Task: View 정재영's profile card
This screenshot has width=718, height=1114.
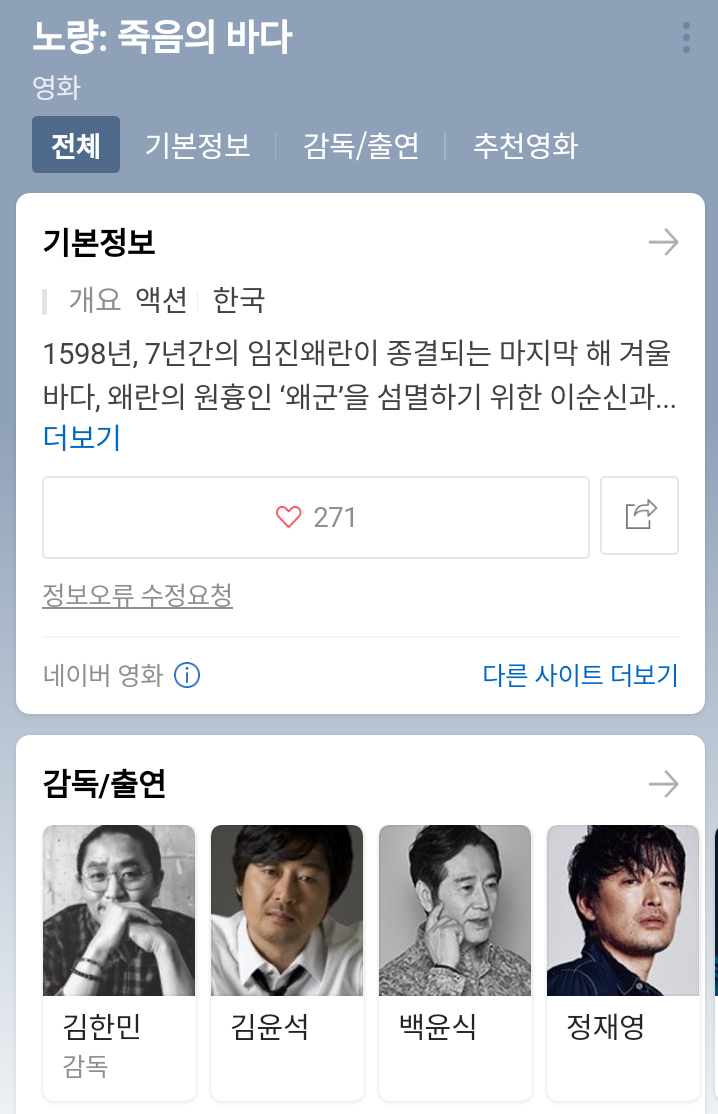Action: coord(622,960)
